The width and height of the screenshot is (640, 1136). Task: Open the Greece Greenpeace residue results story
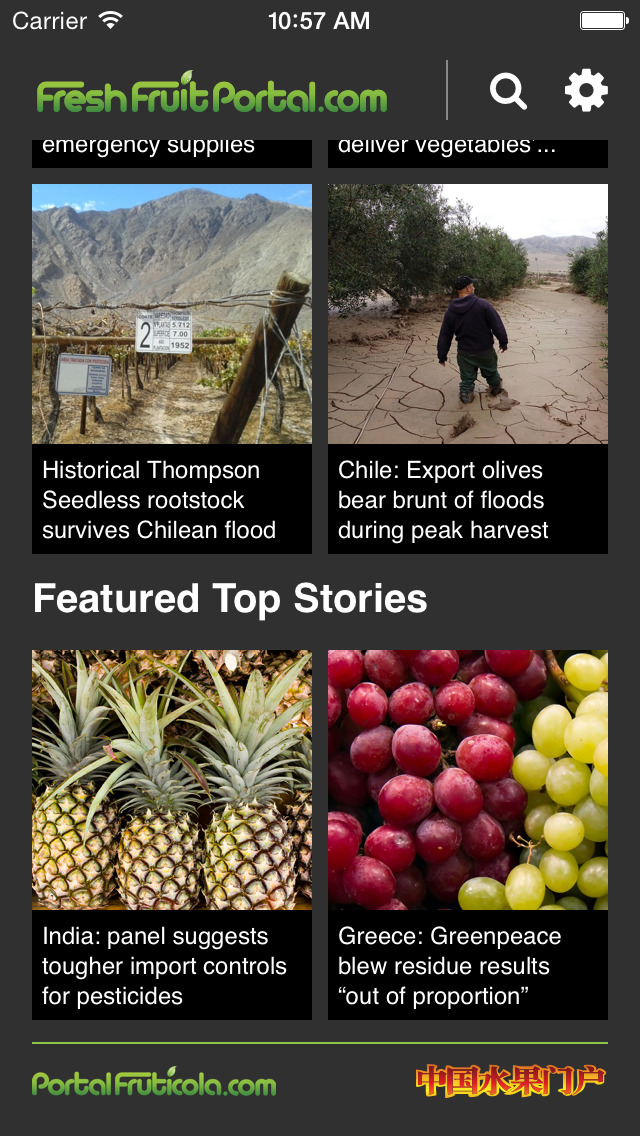pos(468,834)
